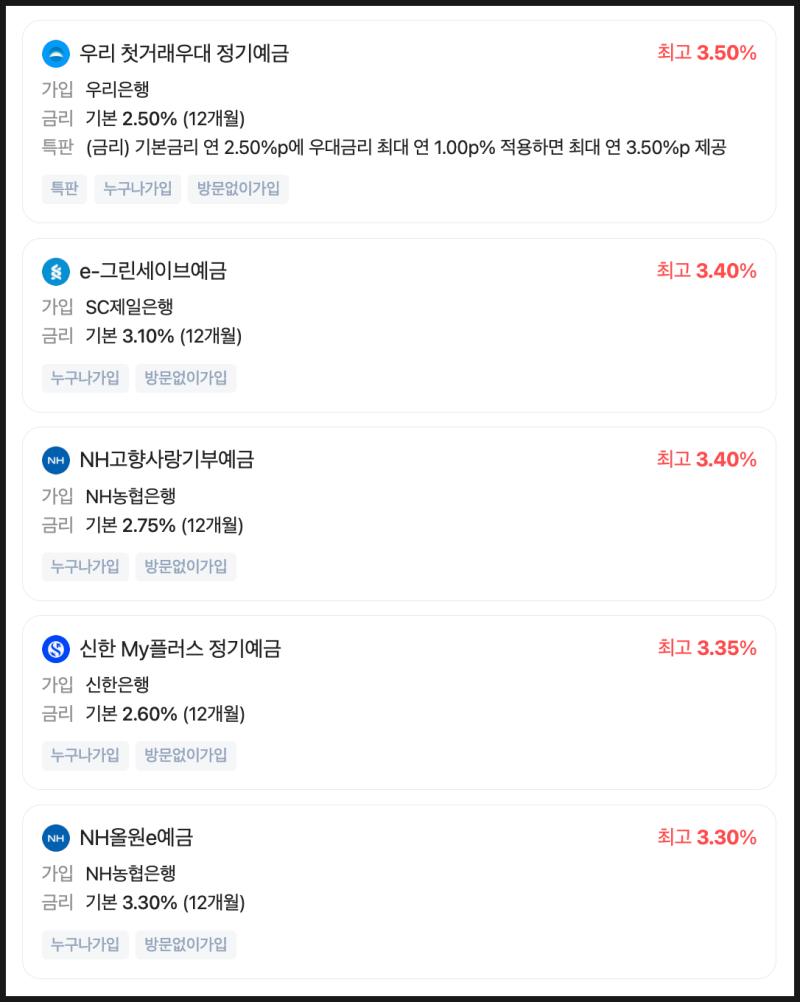
Task: Select the 특판 tag on the first product
Action: pos(64,189)
